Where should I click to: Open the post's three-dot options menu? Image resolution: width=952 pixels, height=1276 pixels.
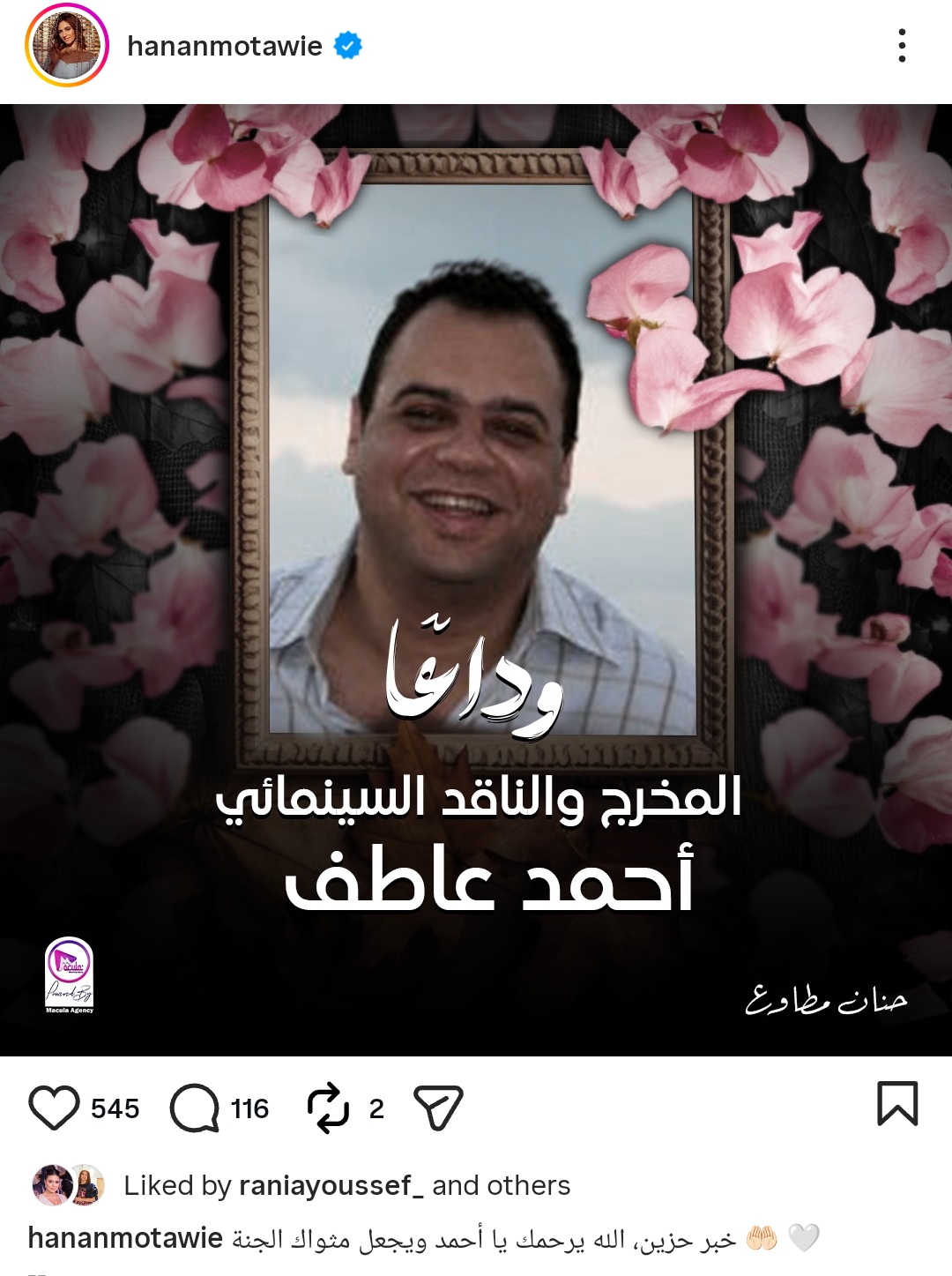901,46
